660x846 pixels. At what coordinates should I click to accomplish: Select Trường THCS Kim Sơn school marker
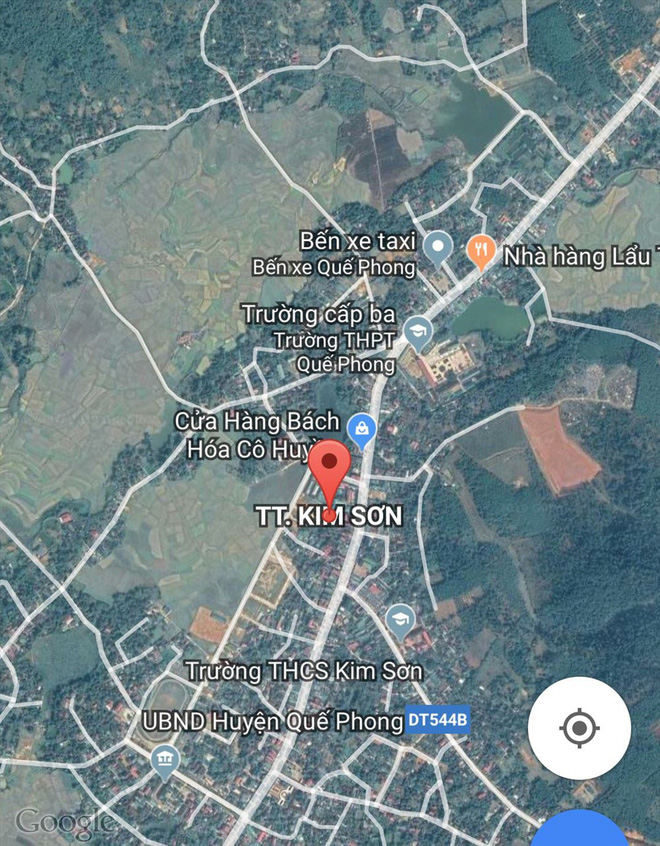400,619
